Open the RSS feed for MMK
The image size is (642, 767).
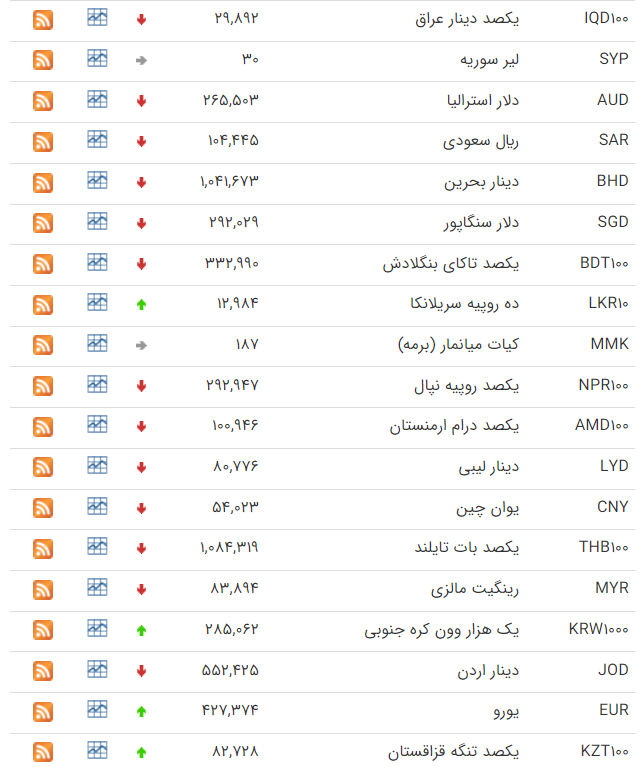[x=43, y=345]
